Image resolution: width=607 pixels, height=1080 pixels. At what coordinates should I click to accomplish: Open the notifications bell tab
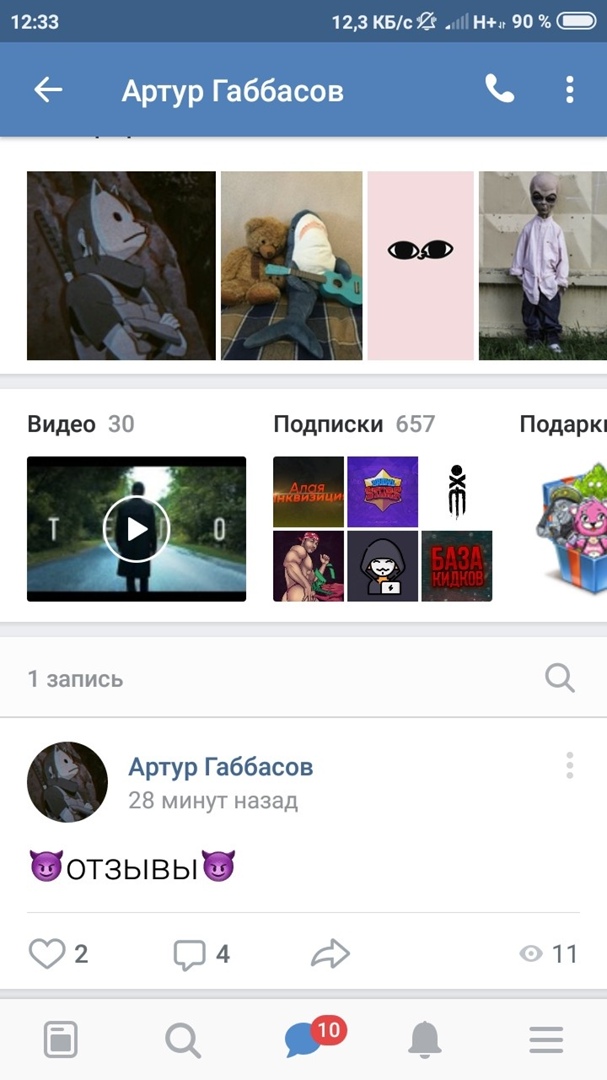tap(425, 1041)
